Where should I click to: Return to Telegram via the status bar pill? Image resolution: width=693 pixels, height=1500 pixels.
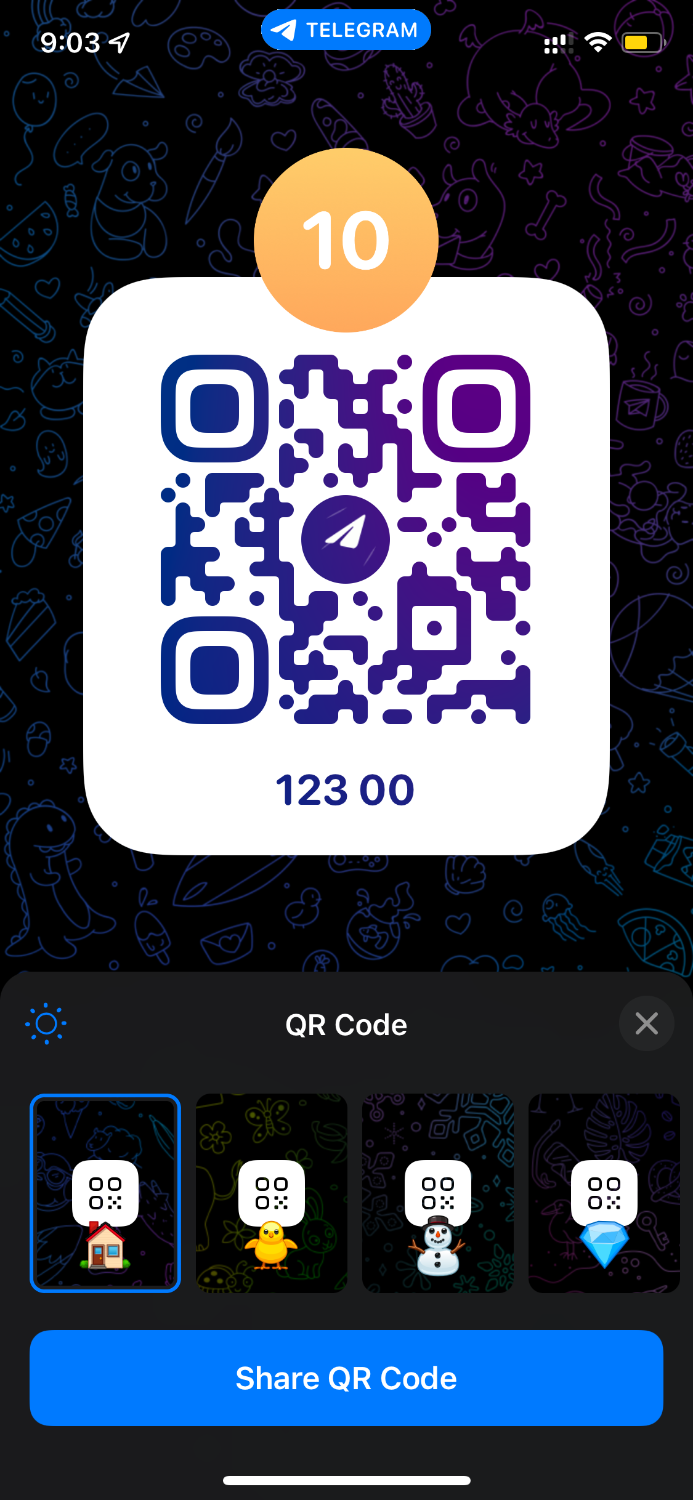pos(346,30)
